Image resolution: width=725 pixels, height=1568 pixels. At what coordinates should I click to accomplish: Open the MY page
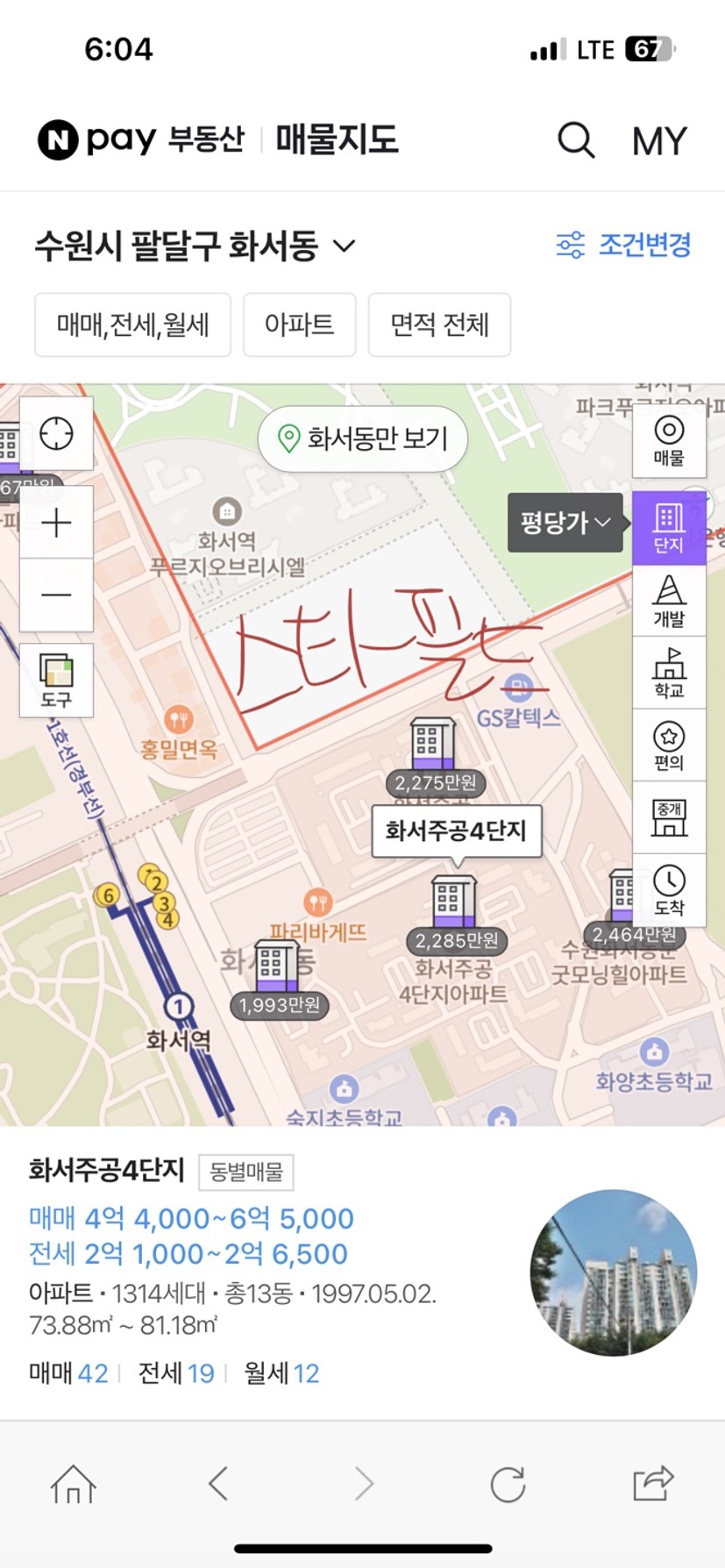click(x=659, y=140)
